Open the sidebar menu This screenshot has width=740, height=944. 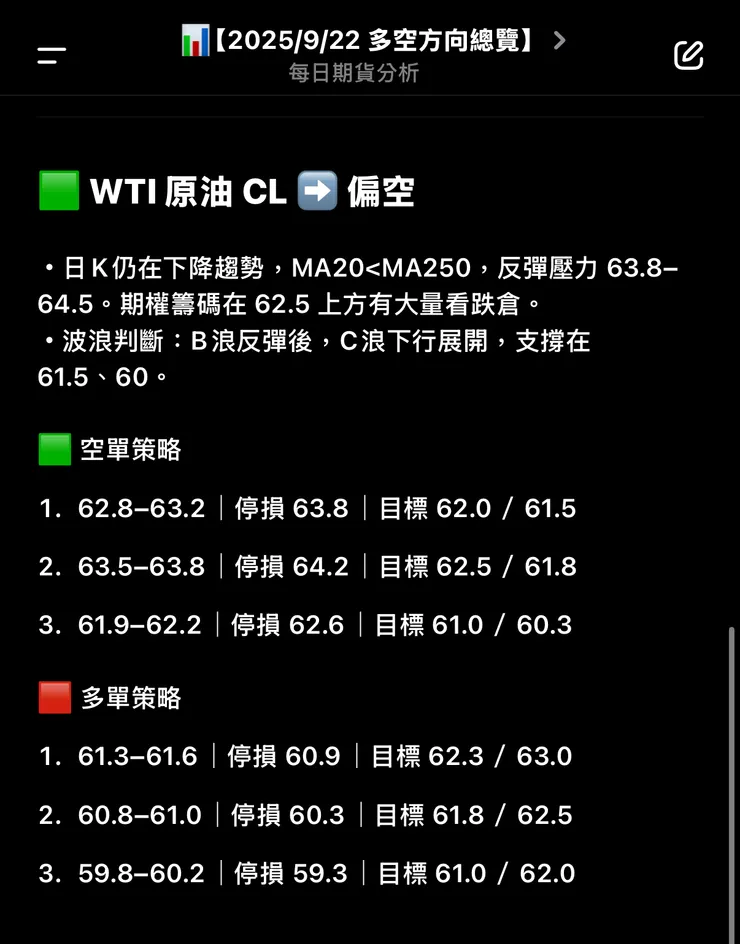click(52, 55)
